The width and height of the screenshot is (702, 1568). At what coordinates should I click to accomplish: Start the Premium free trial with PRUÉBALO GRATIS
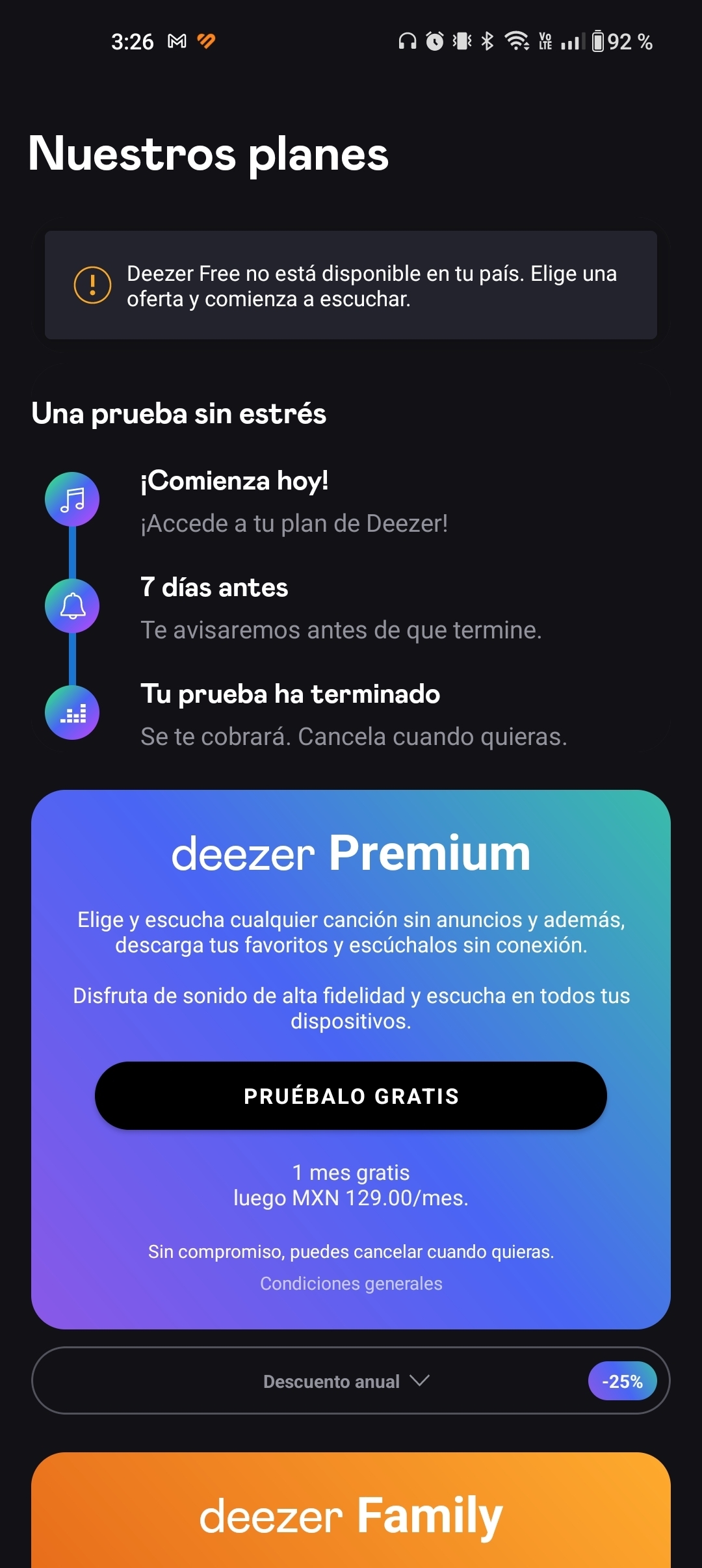point(351,1095)
